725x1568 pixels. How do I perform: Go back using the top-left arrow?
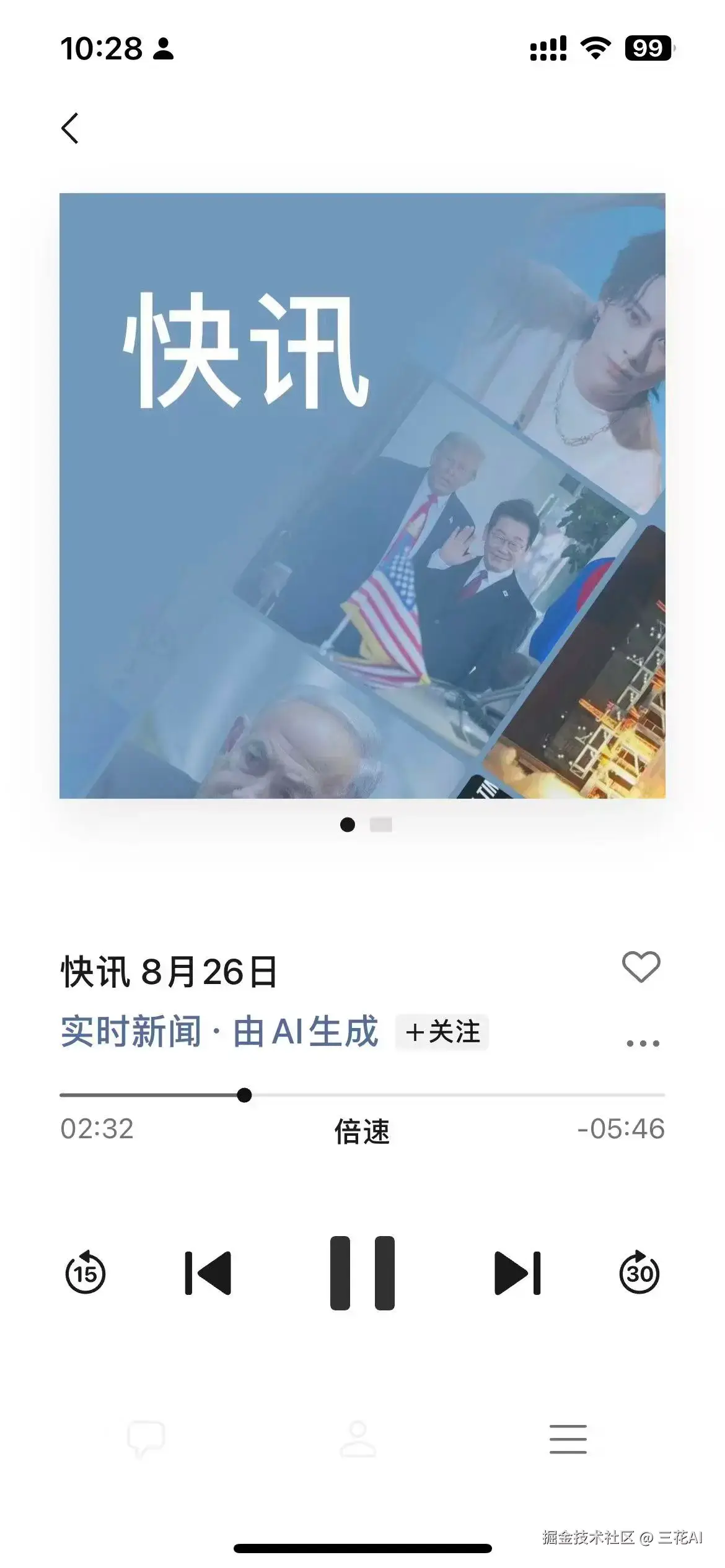71,128
